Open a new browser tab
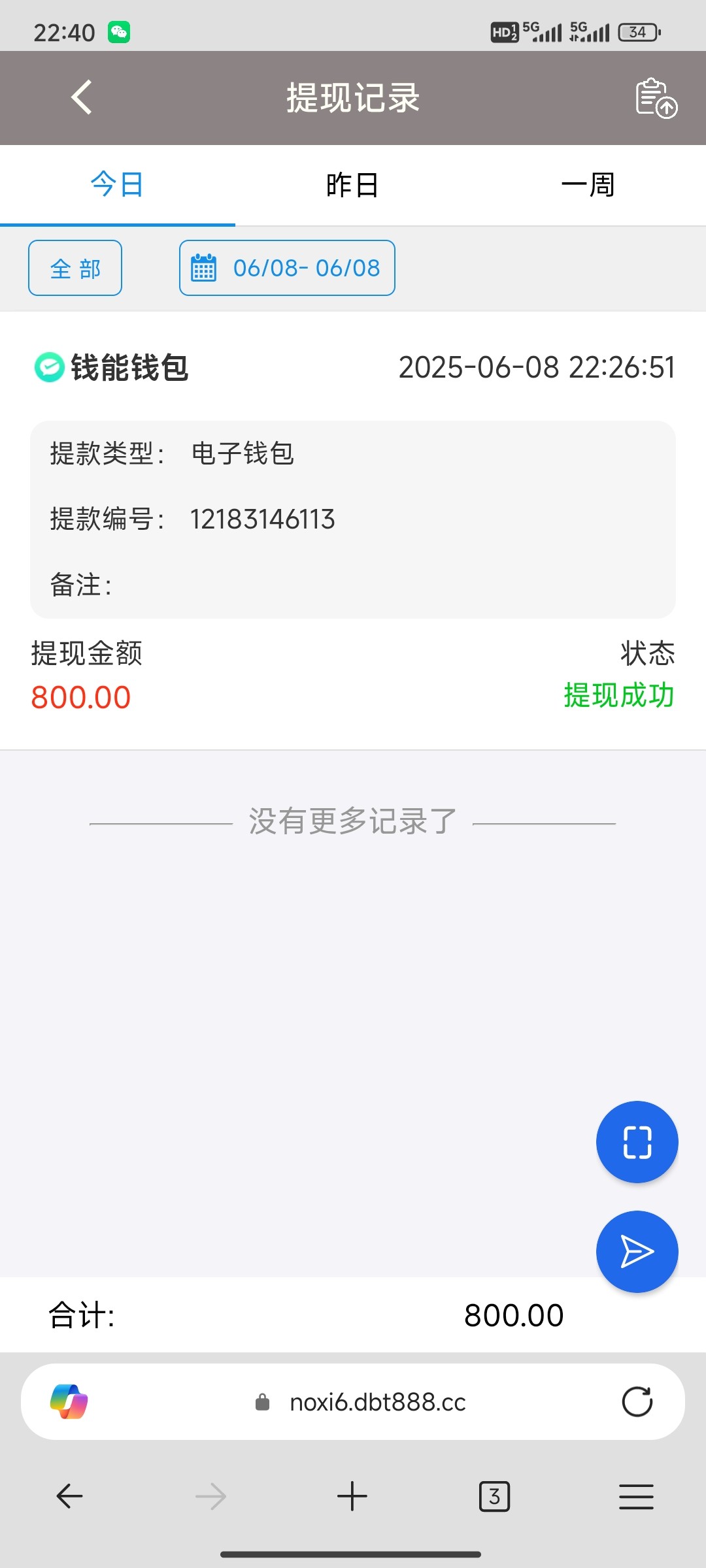706x1568 pixels. click(x=352, y=1496)
